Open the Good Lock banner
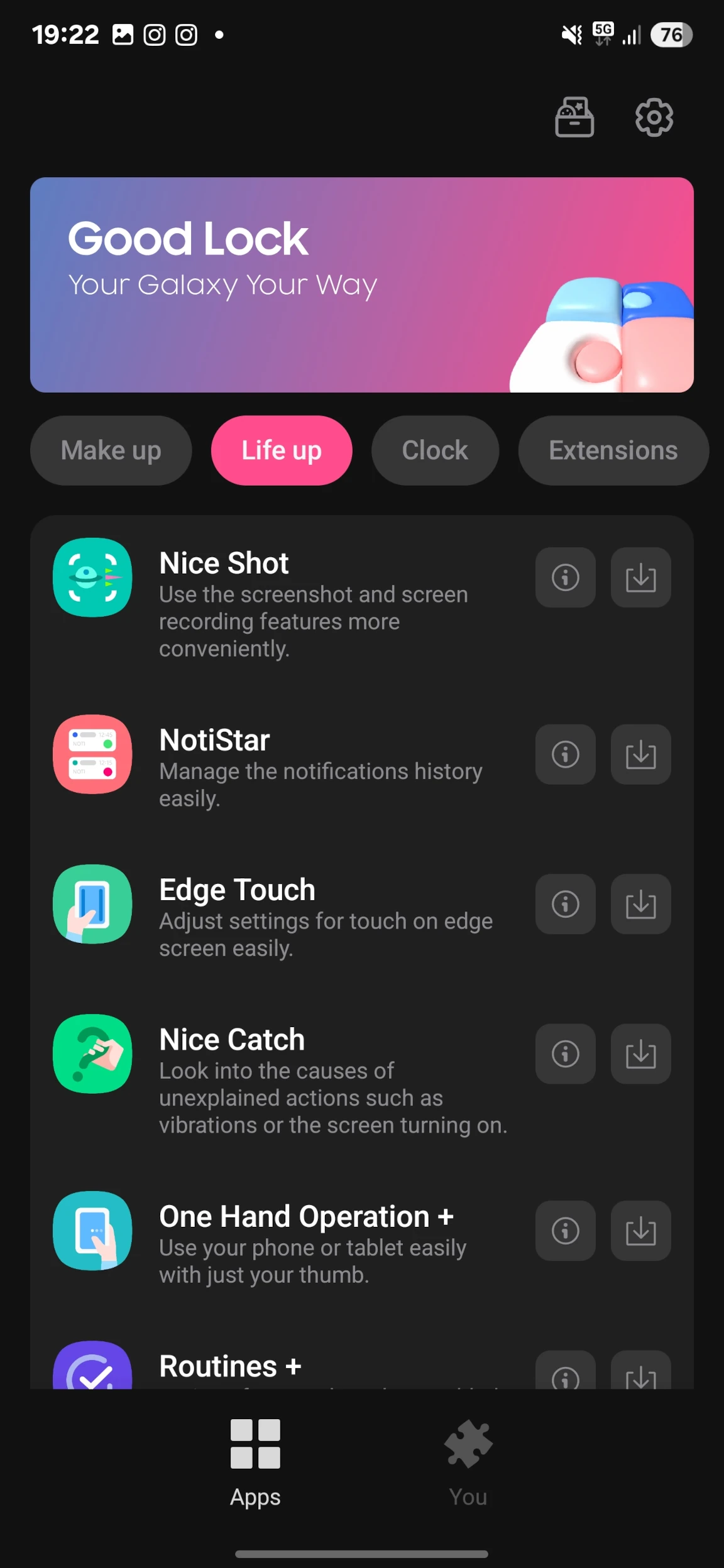The image size is (724, 1568). point(362,285)
